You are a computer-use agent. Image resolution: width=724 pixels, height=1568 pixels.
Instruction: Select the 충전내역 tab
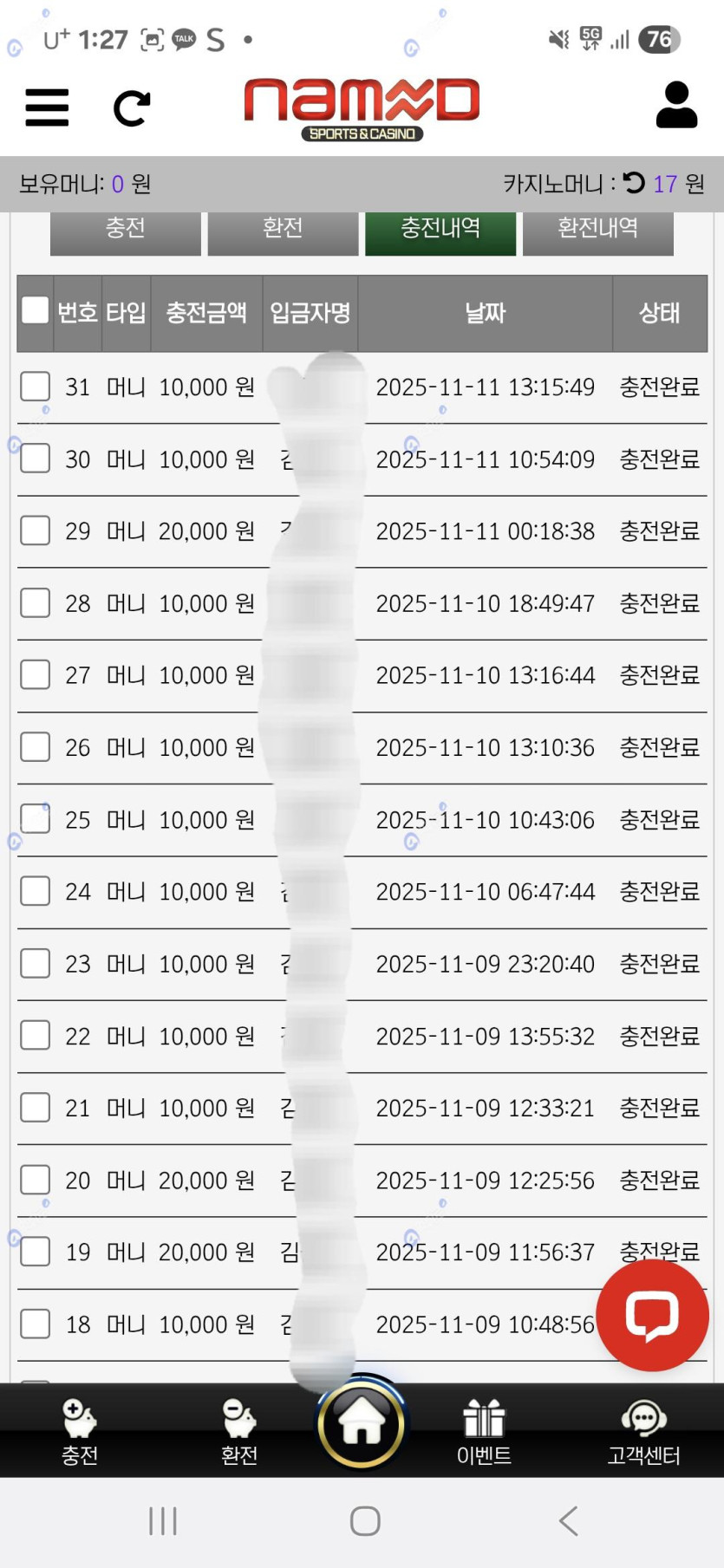440,230
